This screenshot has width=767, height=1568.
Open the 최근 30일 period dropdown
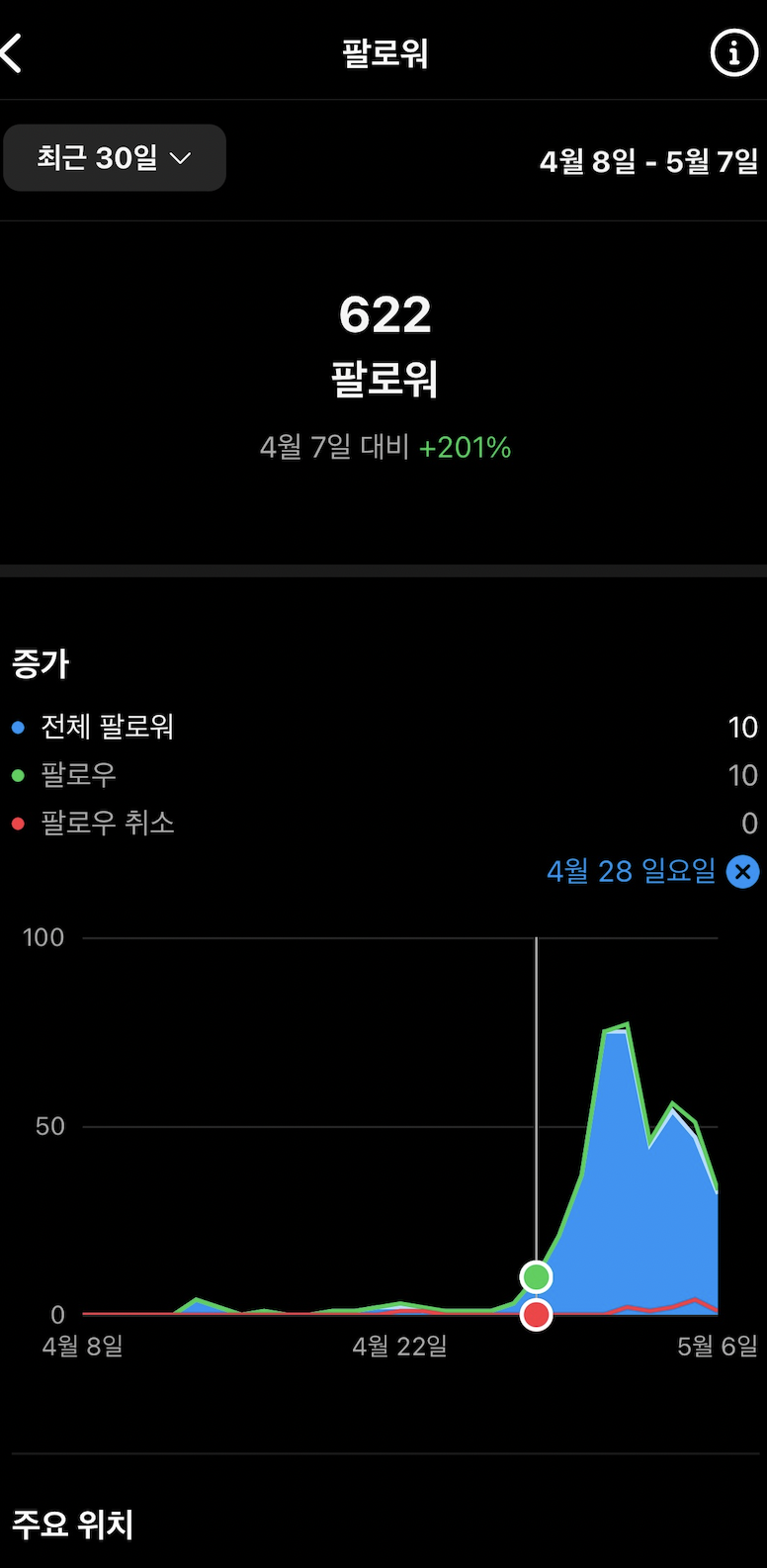[115, 158]
